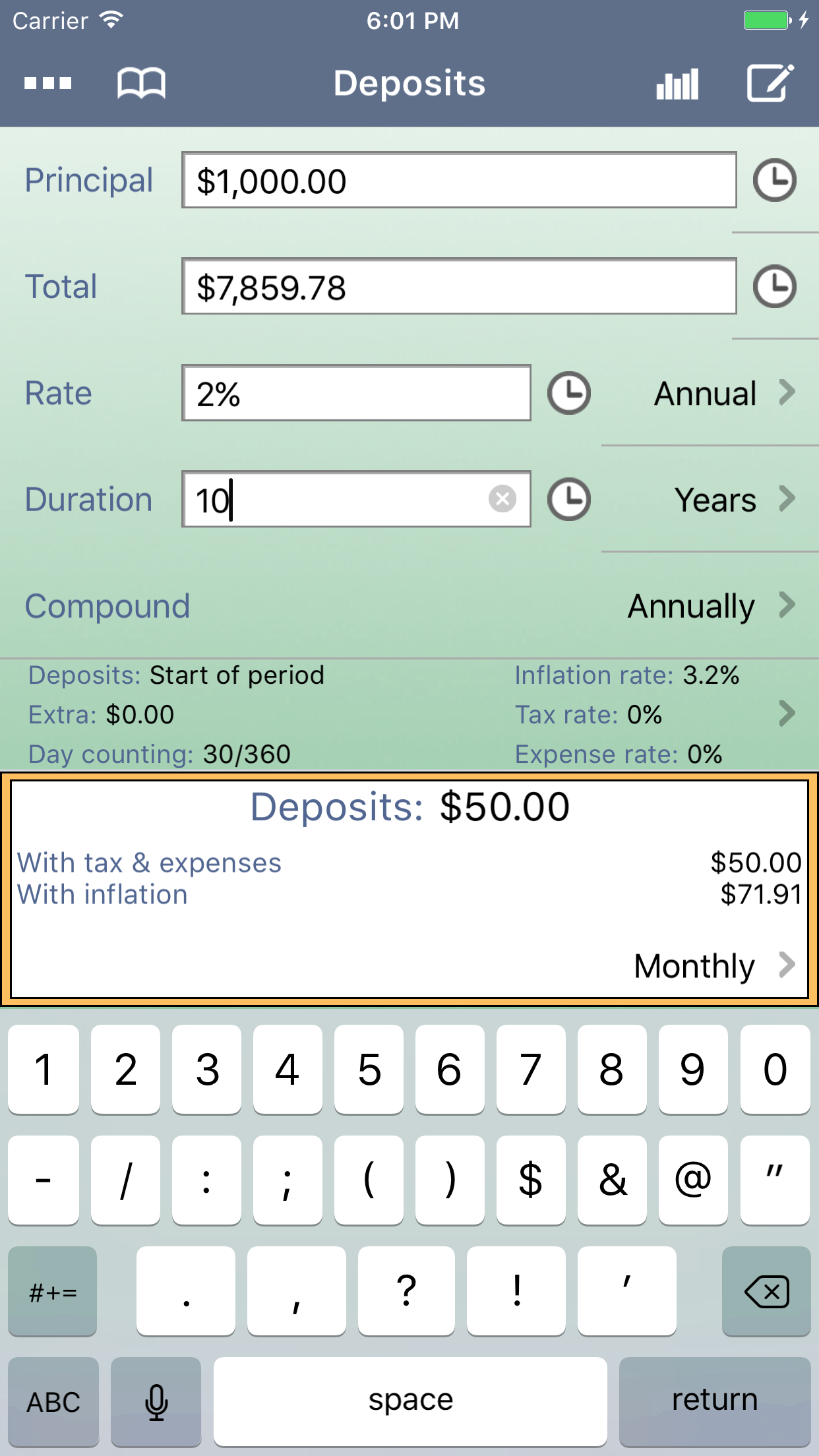The height and width of the screenshot is (1456, 819).
Task: Open inflation, tax and expense settings
Action: tap(786, 713)
